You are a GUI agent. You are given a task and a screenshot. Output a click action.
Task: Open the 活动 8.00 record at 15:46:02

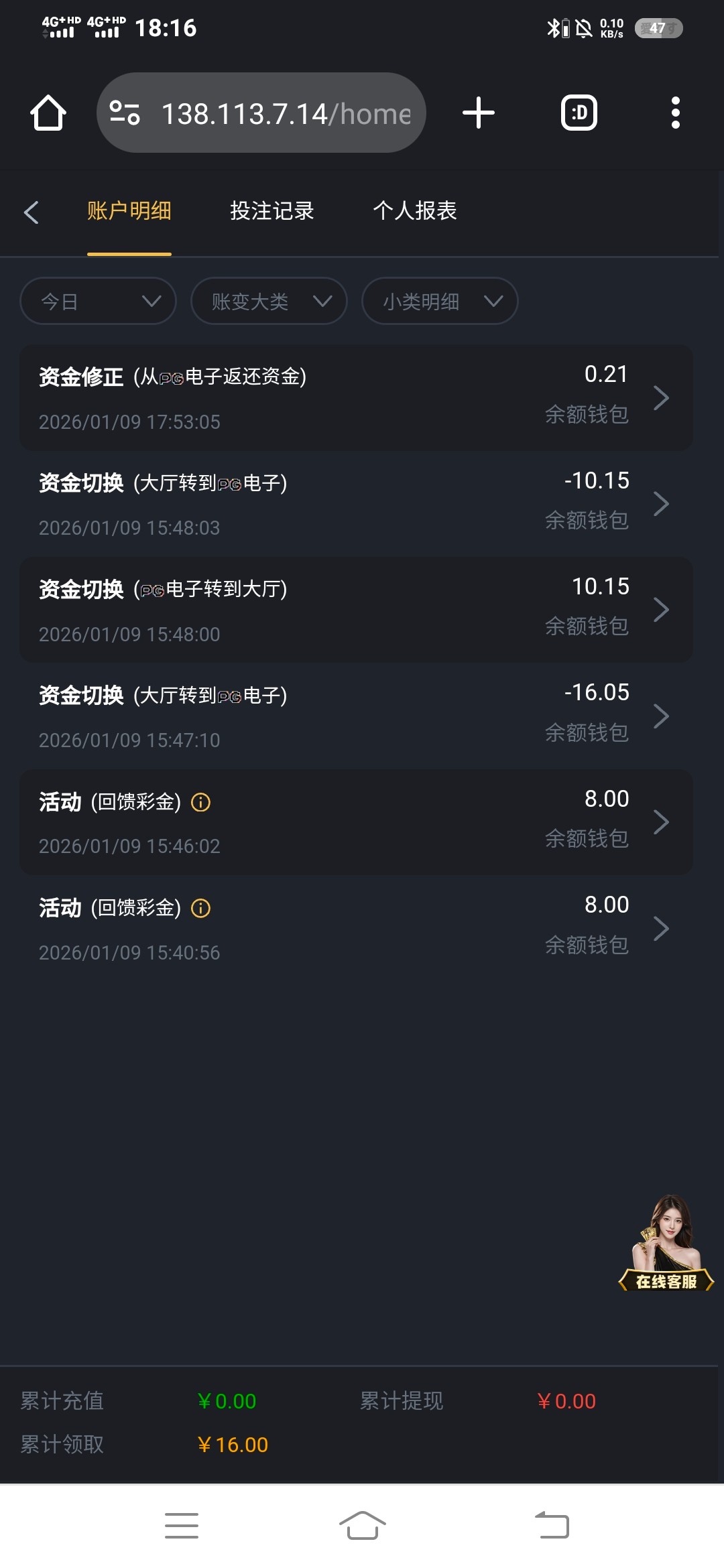point(355,822)
